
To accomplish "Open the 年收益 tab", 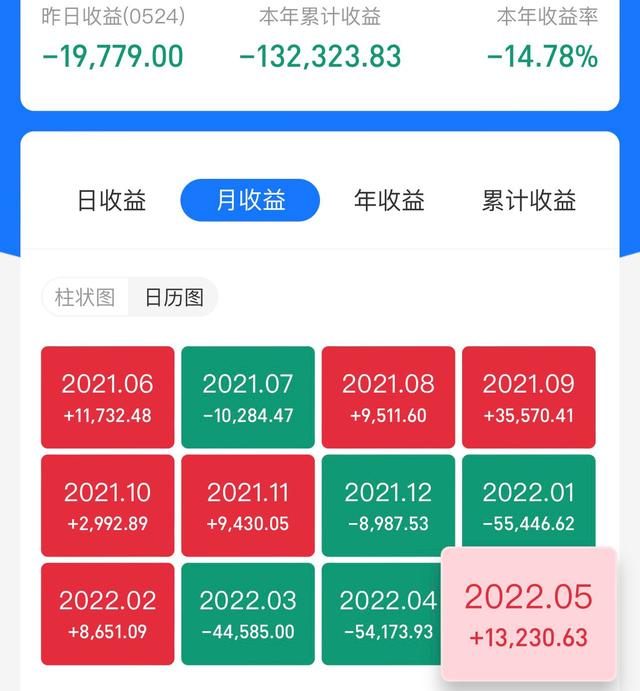I will 389,200.
